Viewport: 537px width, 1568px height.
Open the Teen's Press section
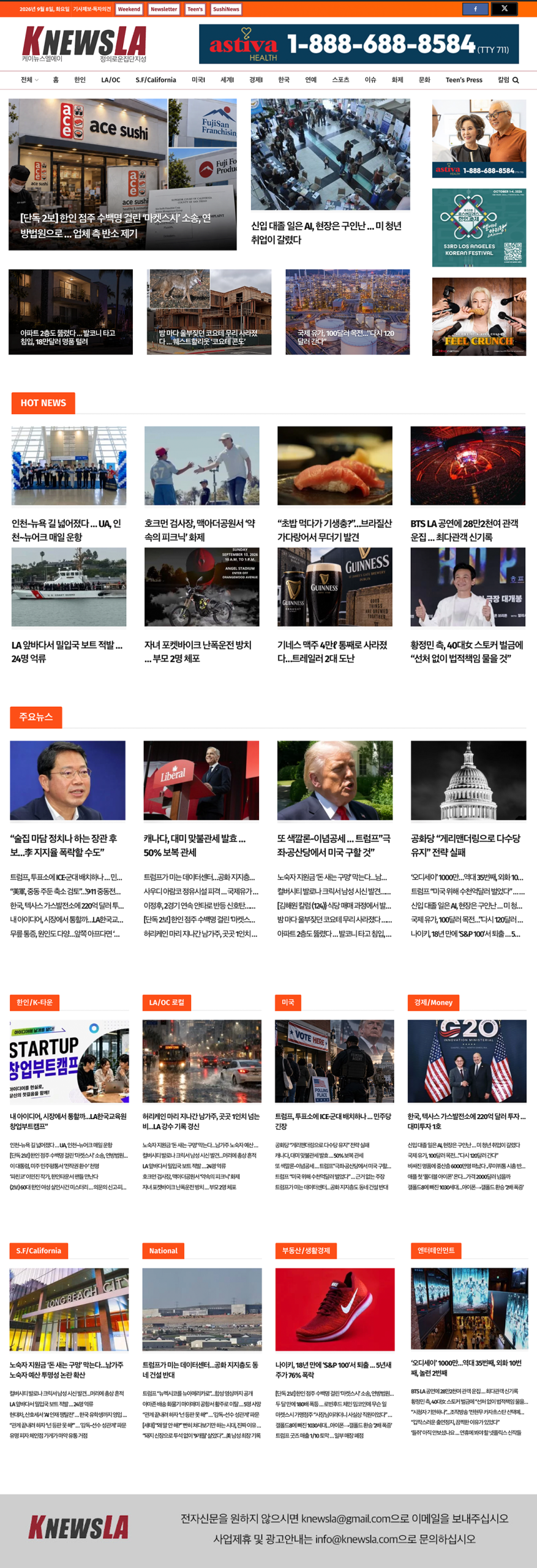464,80
